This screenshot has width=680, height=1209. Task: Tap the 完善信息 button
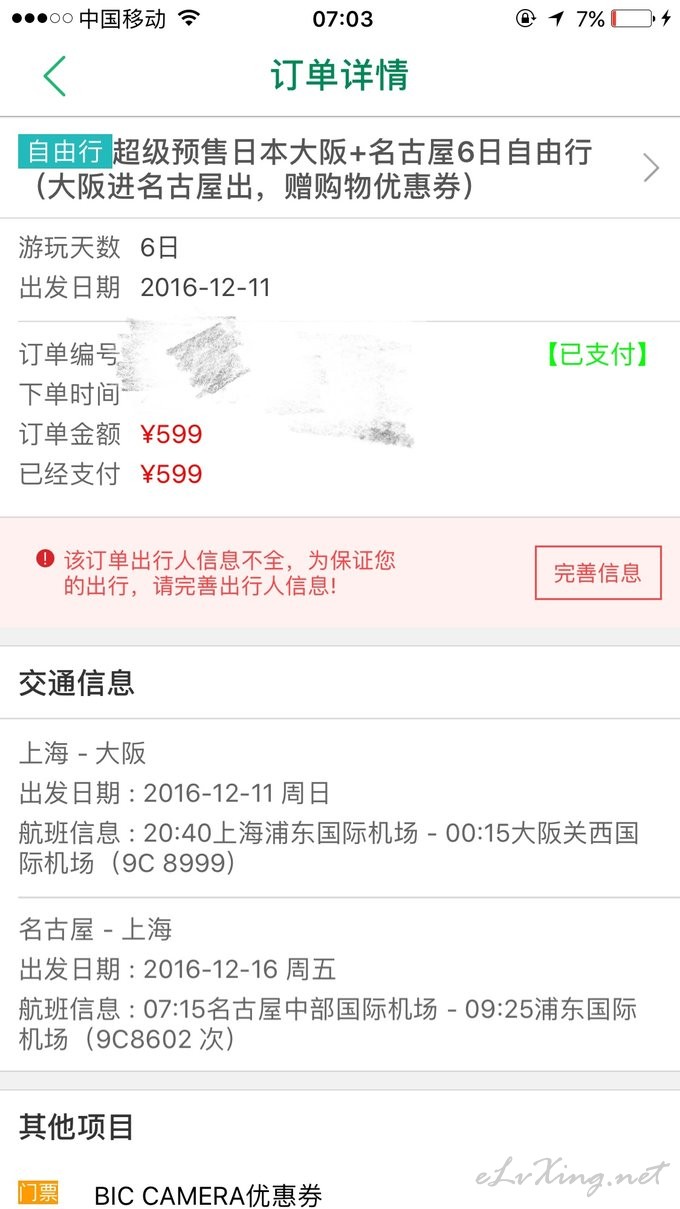point(598,573)
